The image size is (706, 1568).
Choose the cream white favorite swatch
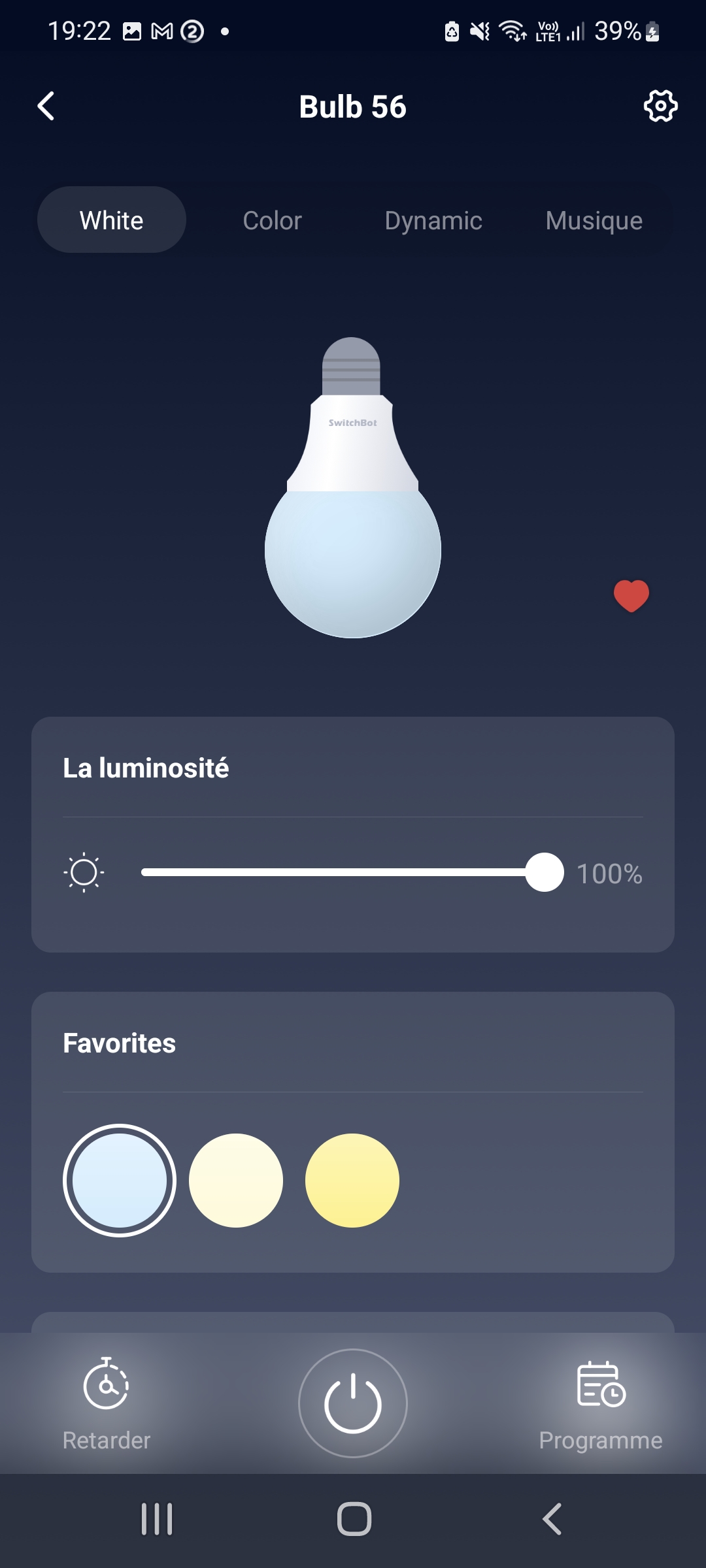click(236, 1181)
